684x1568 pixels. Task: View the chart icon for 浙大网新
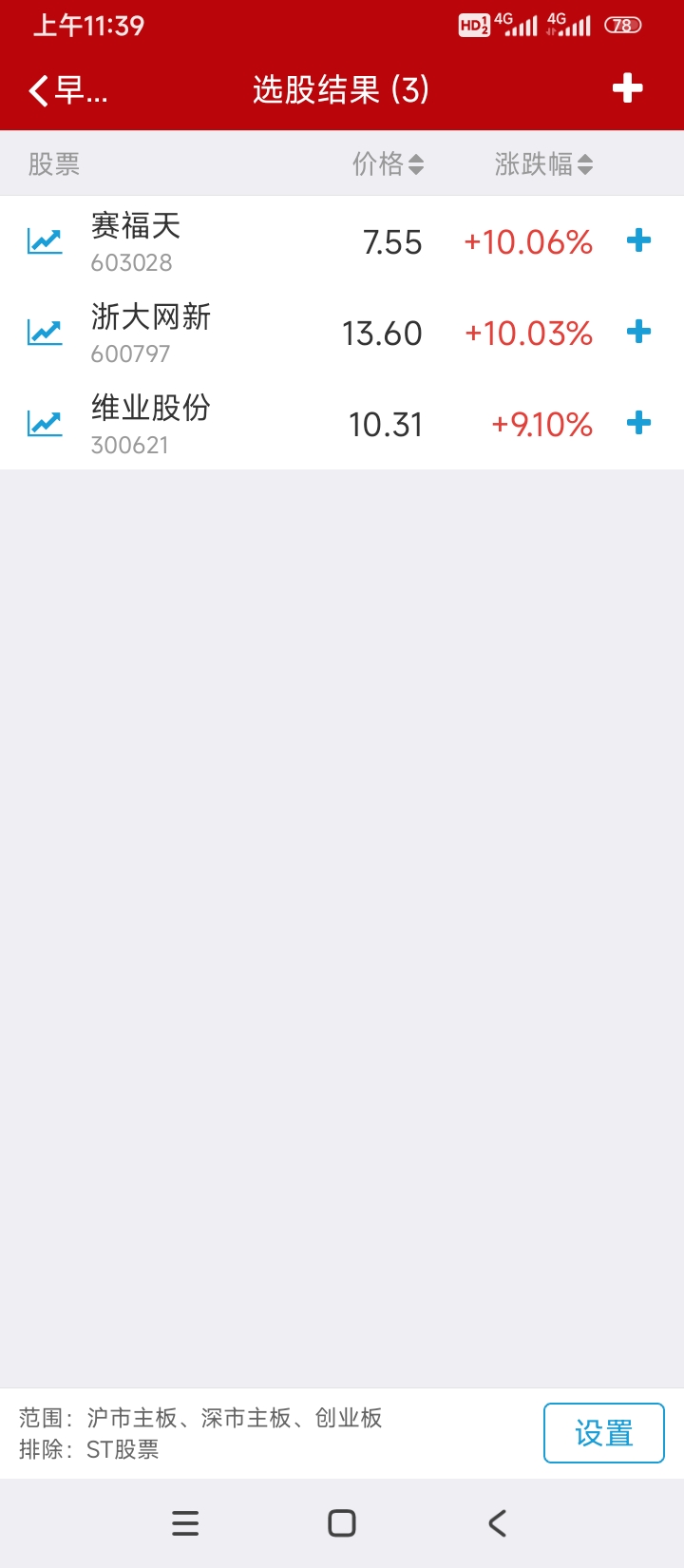coord(45,333)
